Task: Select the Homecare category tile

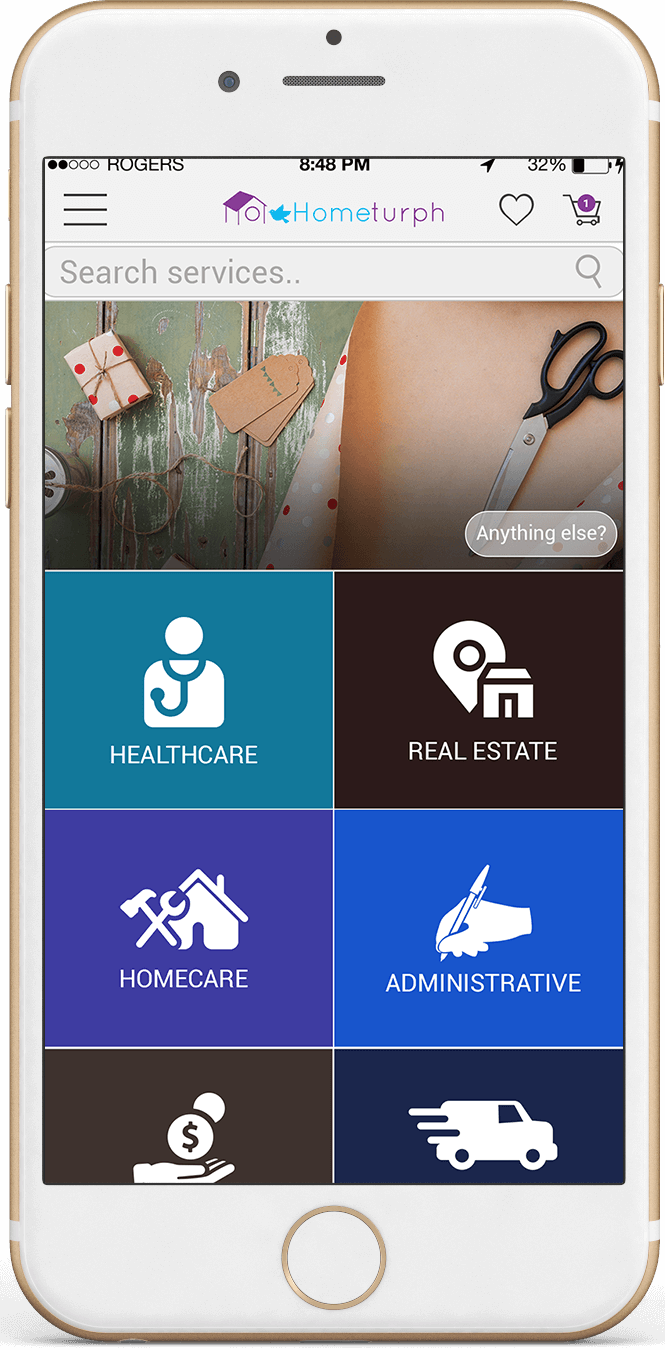Action: coord(189,928)
